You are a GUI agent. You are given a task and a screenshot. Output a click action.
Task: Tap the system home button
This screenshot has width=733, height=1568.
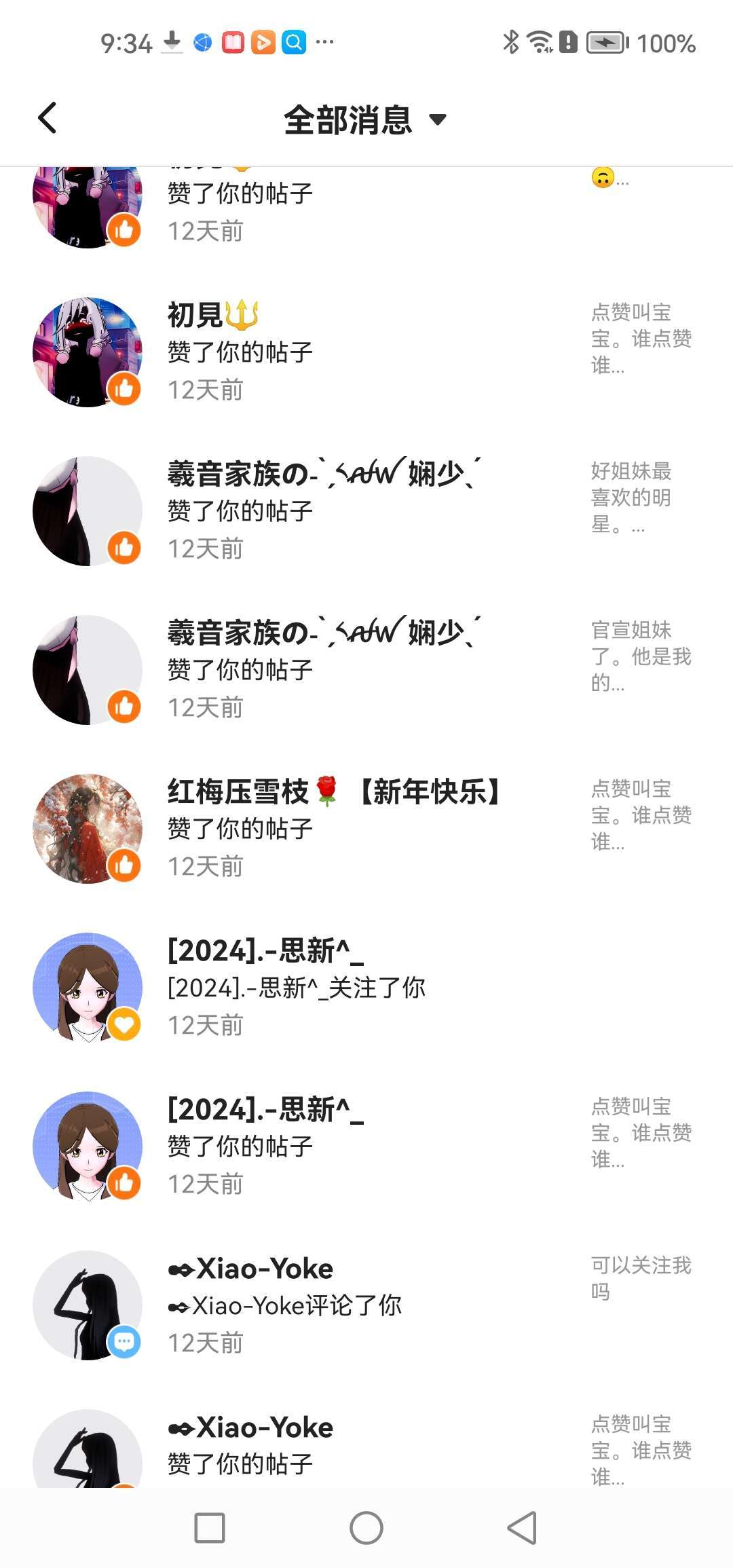click(x=366, y=1528)
